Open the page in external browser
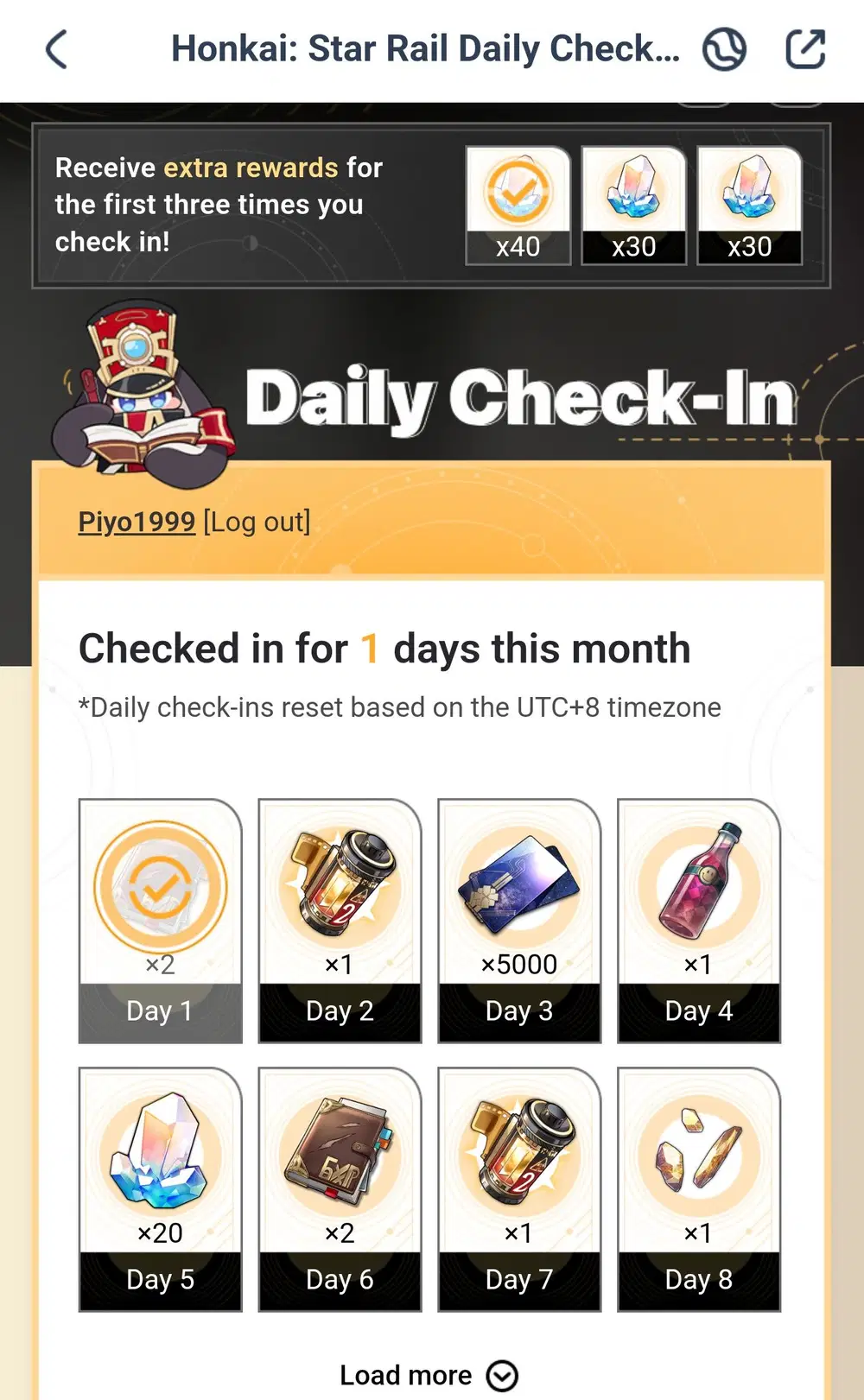The image size is (864, 1400). coord(805,49)
